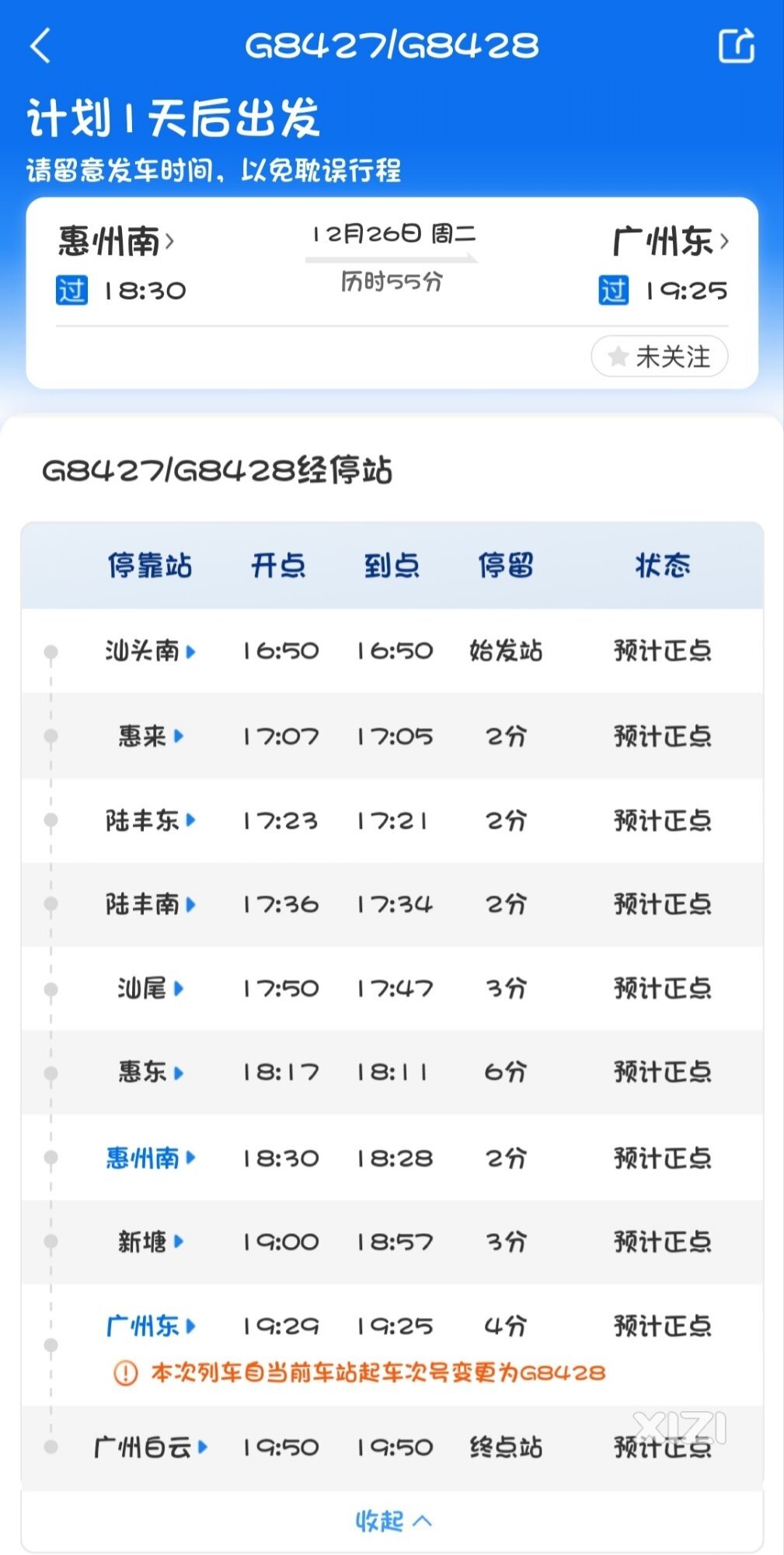Follow this train via 未关注 button
This screenshot has width=784, height=1555.
(659, 357)
